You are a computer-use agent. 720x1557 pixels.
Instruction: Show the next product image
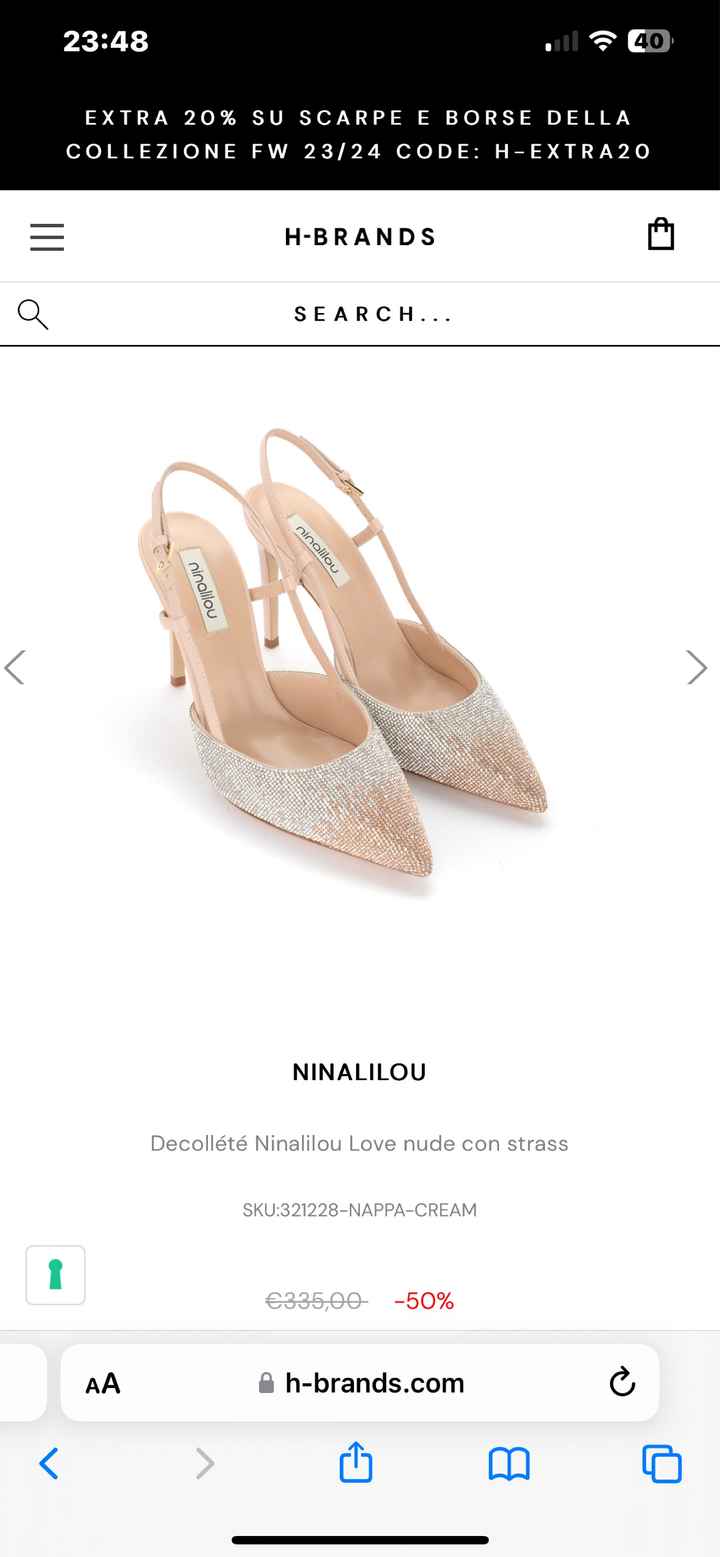[696, 667]
